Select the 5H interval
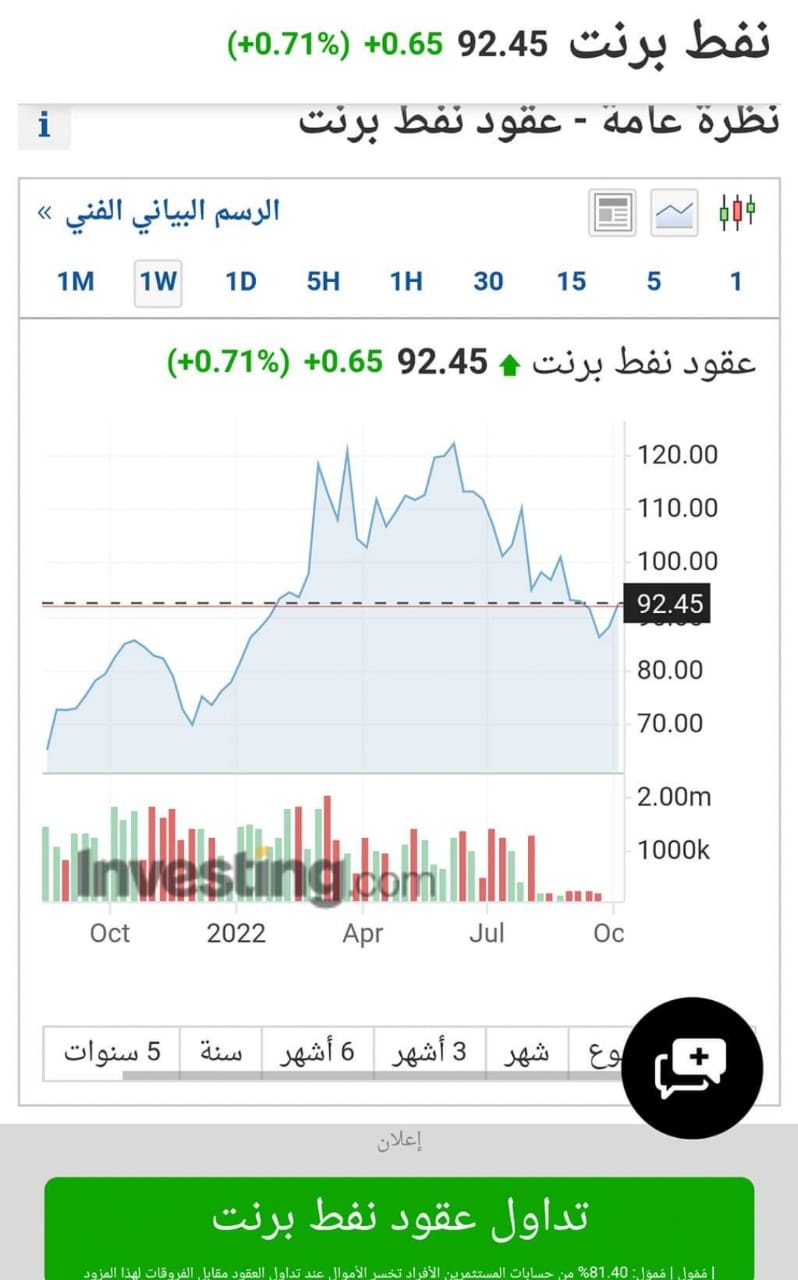Viewport: 798px width, 1280px height. click(x=323, y=282)
